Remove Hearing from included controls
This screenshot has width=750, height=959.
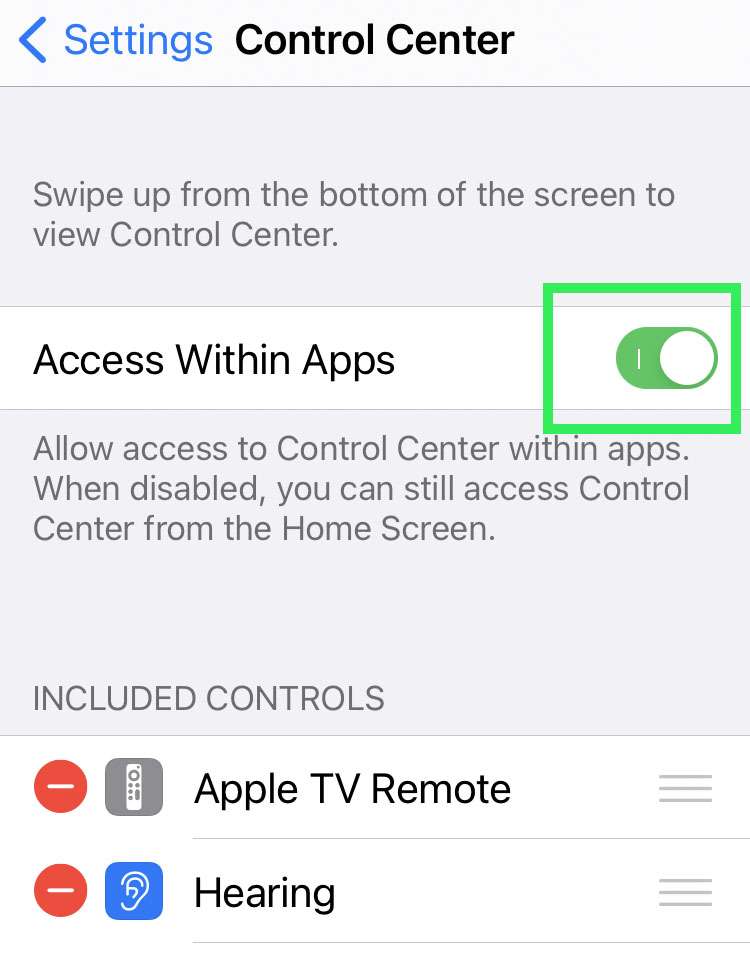click(60, 891)
